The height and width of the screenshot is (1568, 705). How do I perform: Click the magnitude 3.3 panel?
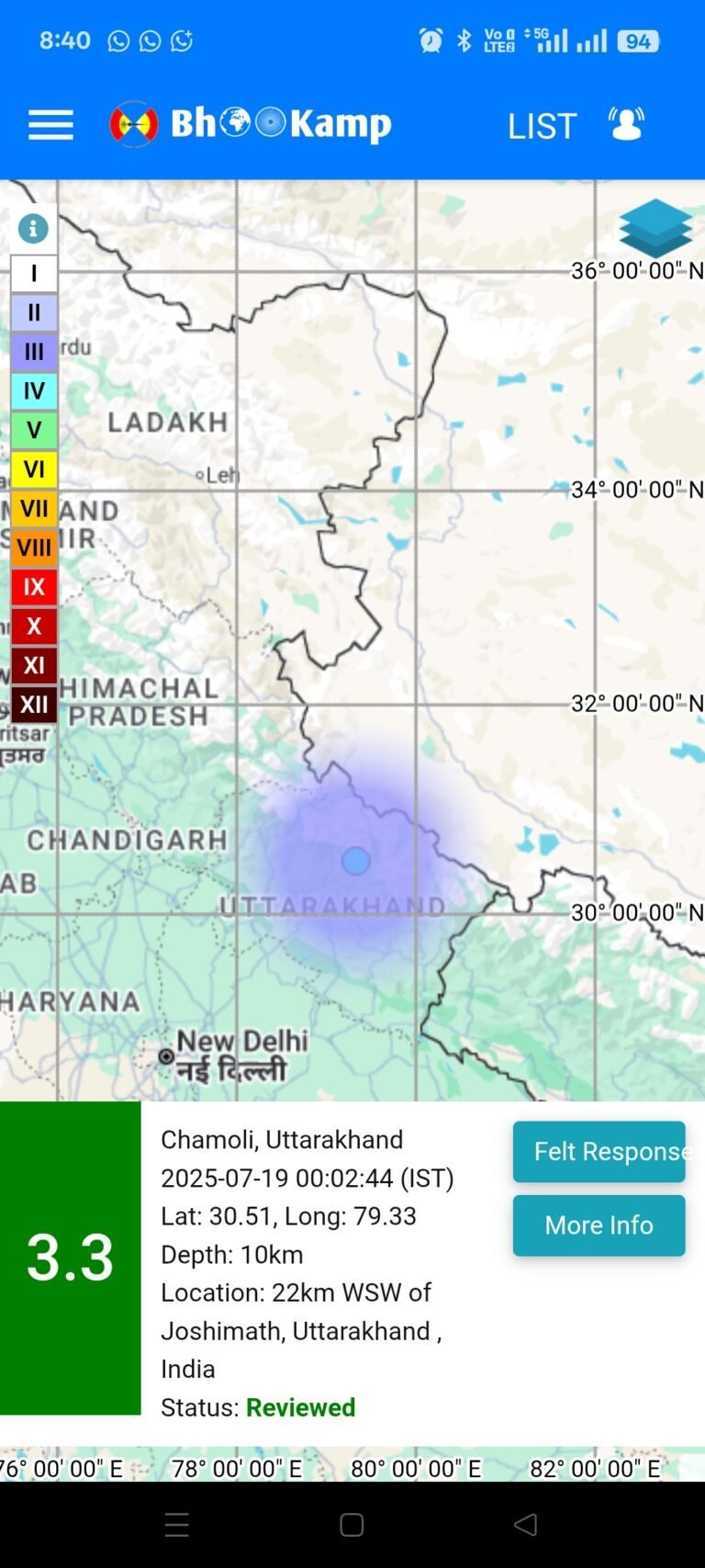(71, 1258)
